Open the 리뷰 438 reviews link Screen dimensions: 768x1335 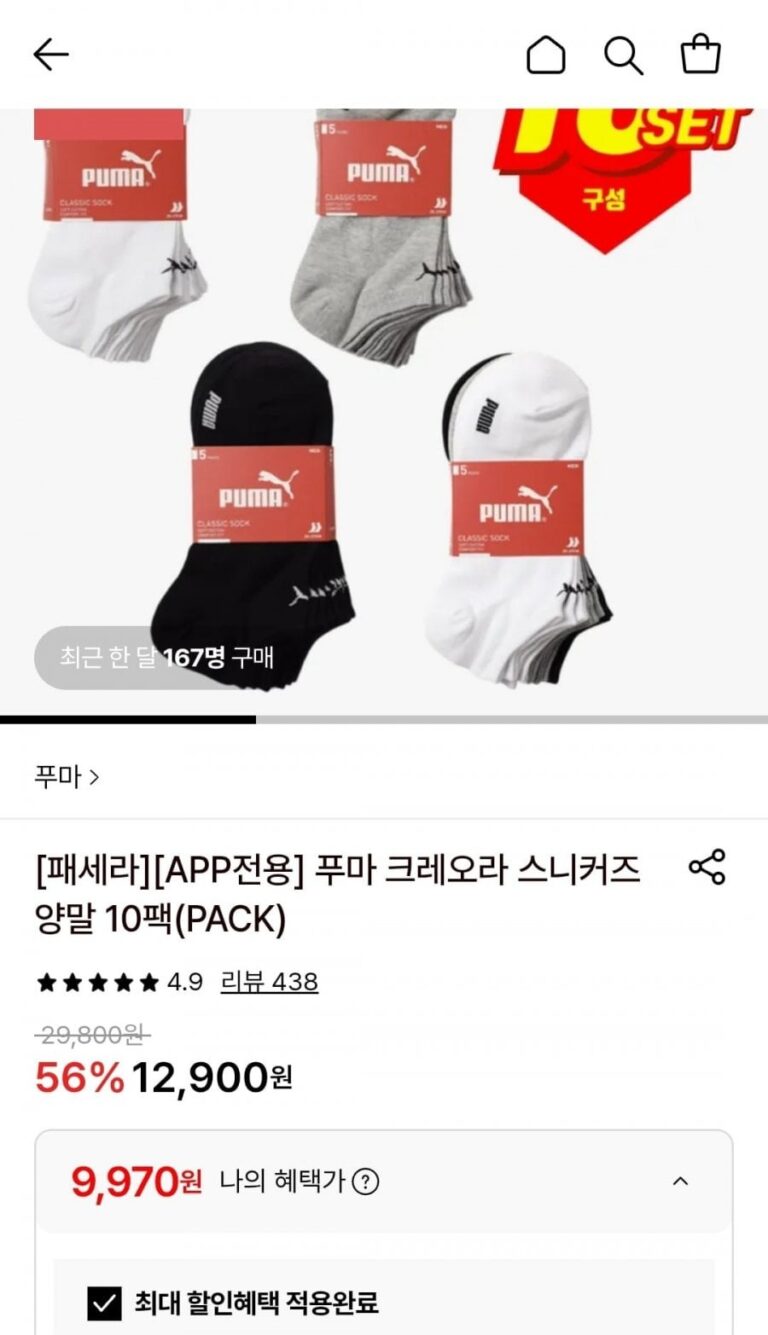[269, 982]
